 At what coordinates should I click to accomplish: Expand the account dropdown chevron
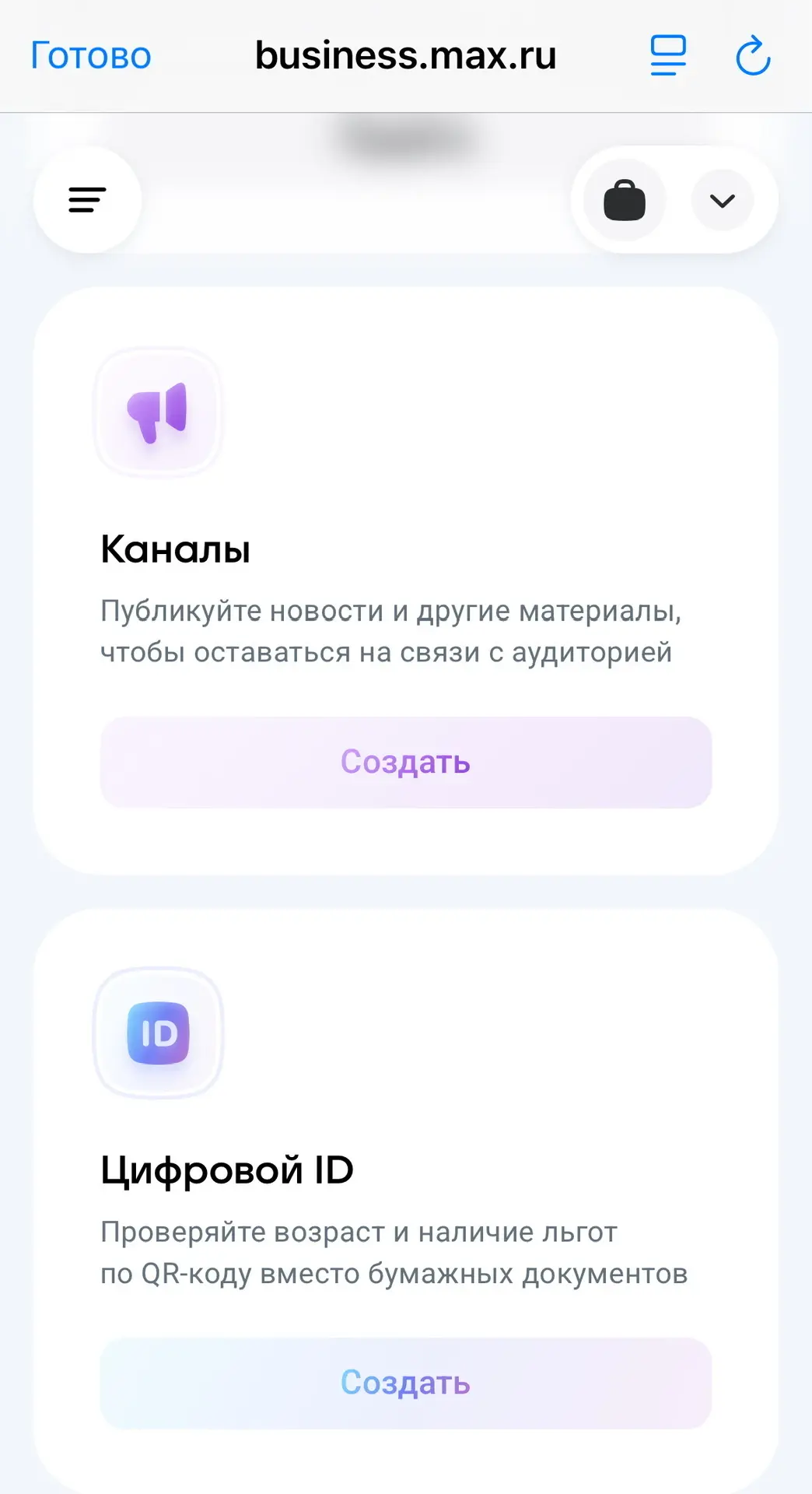[723, 201]
